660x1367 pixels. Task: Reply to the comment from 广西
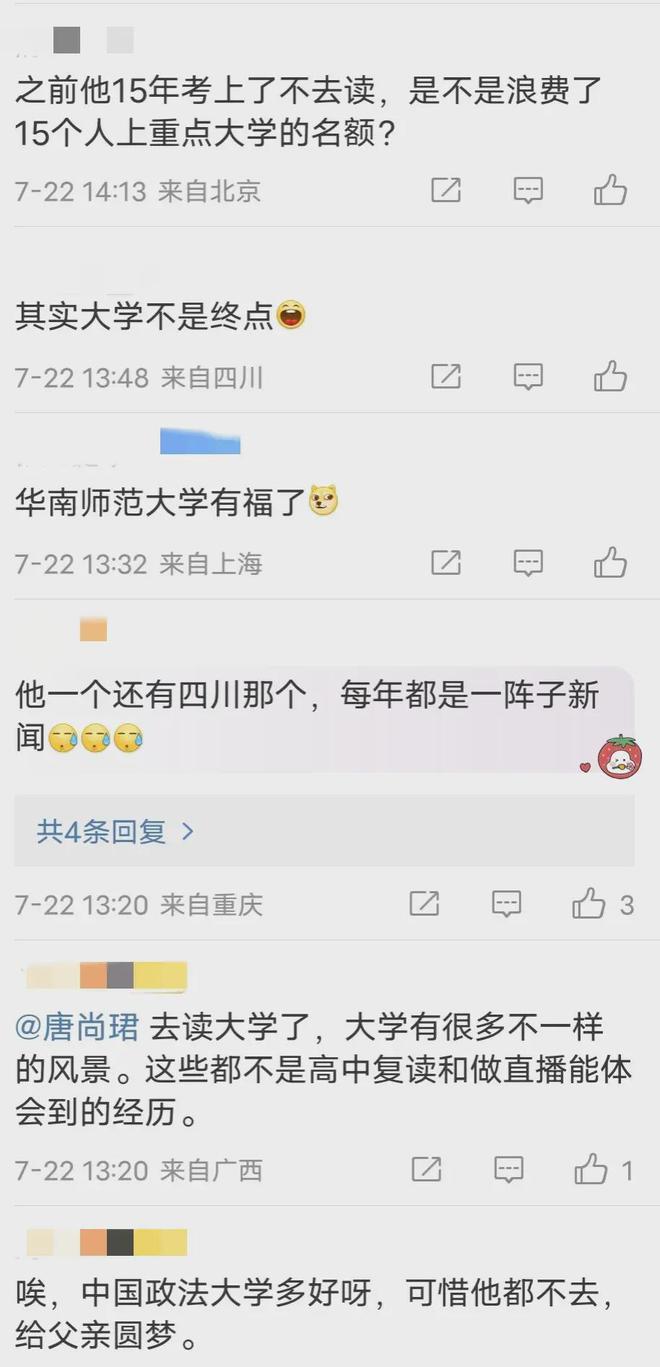coord(509,1170)
